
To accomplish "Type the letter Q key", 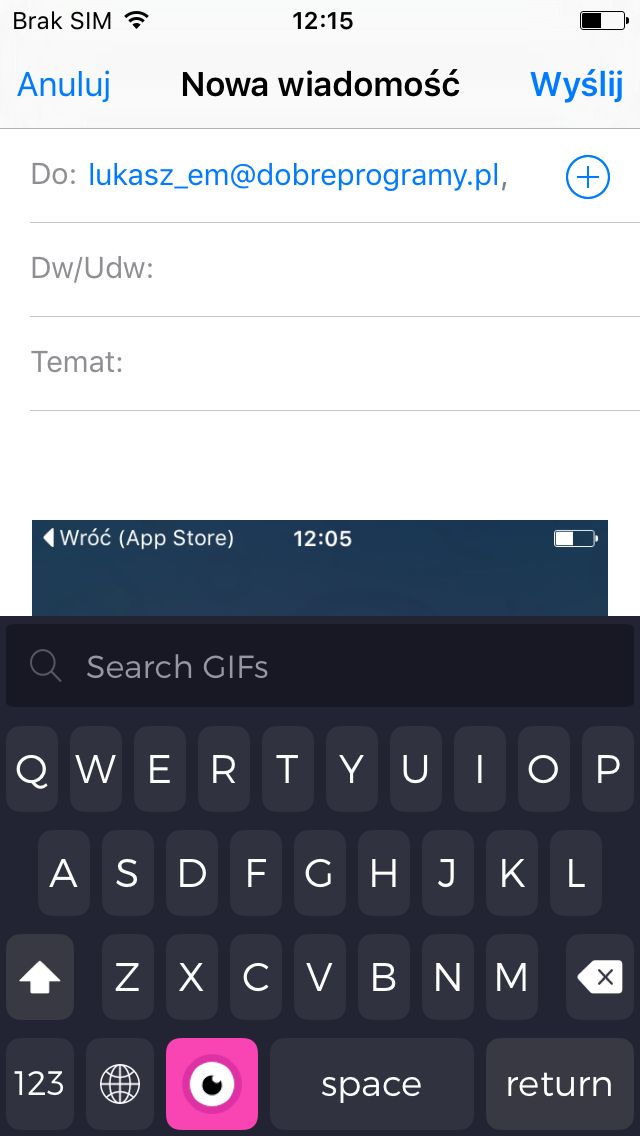I will 32,769.
